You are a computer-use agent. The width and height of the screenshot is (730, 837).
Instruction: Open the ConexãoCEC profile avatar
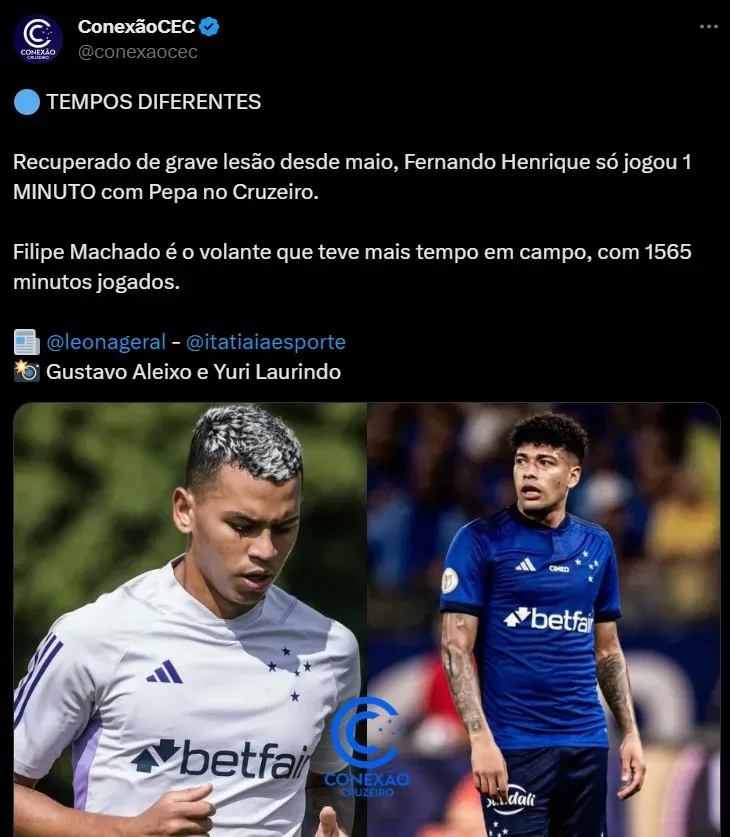(38, 38)
